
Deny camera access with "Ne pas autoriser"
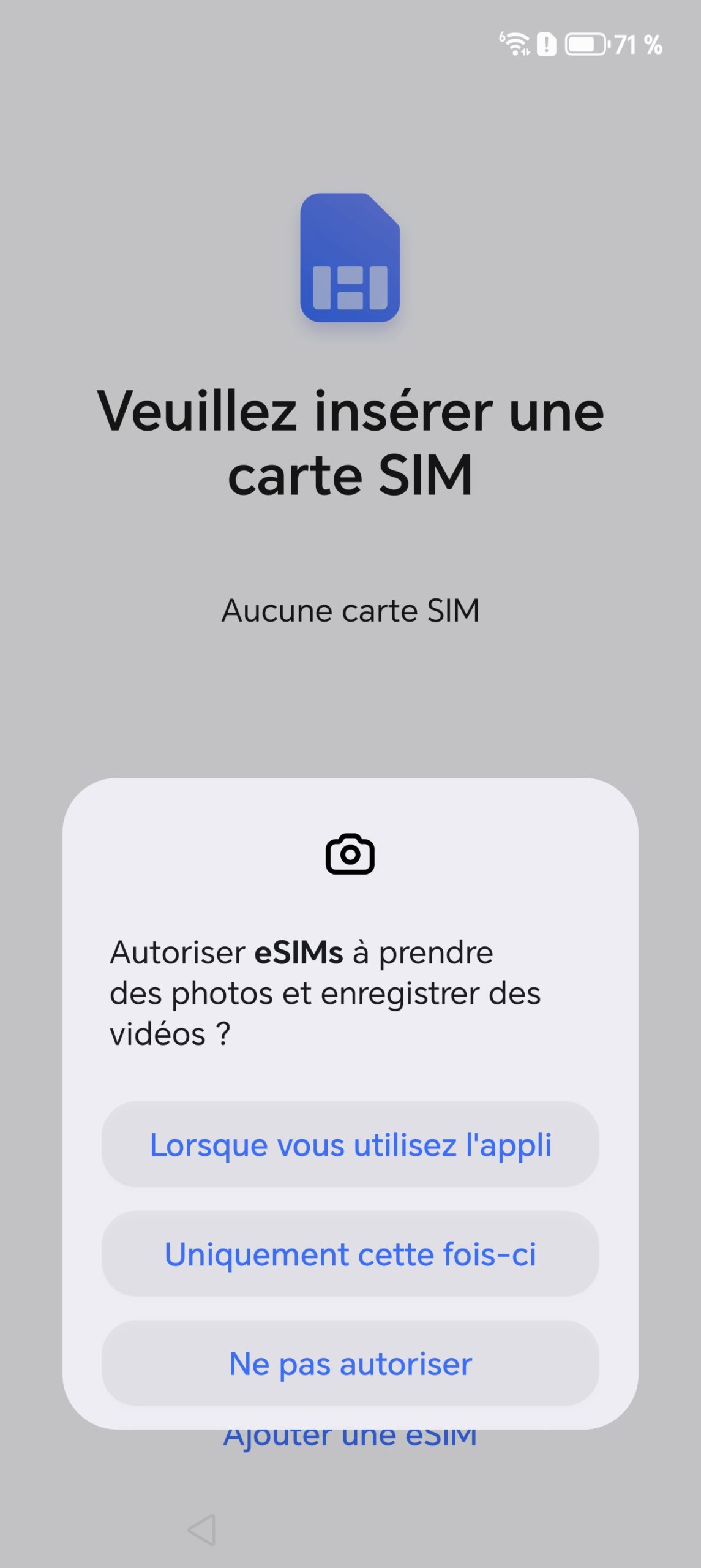[x=350, y=1363]
